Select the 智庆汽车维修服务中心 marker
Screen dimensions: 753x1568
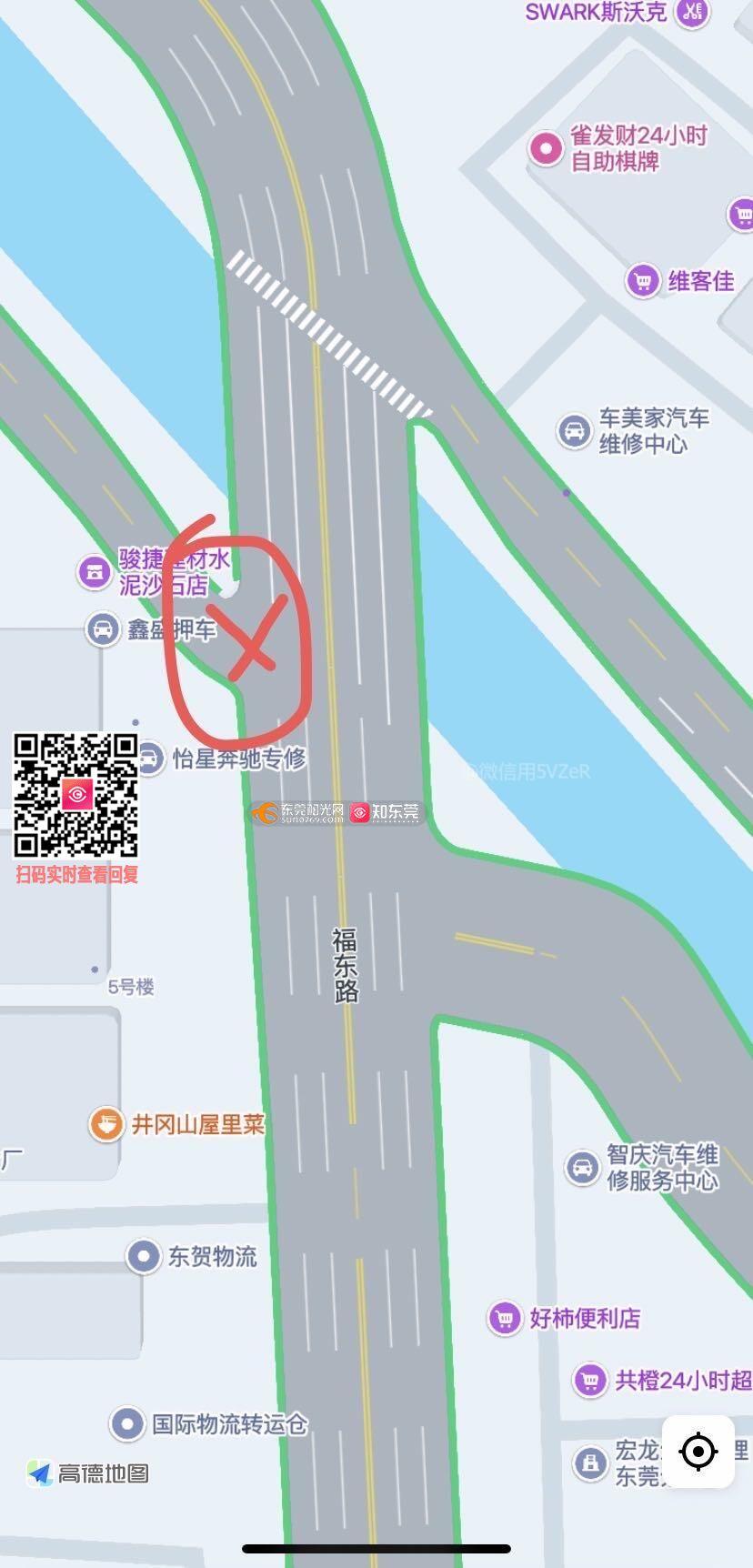582,1167
